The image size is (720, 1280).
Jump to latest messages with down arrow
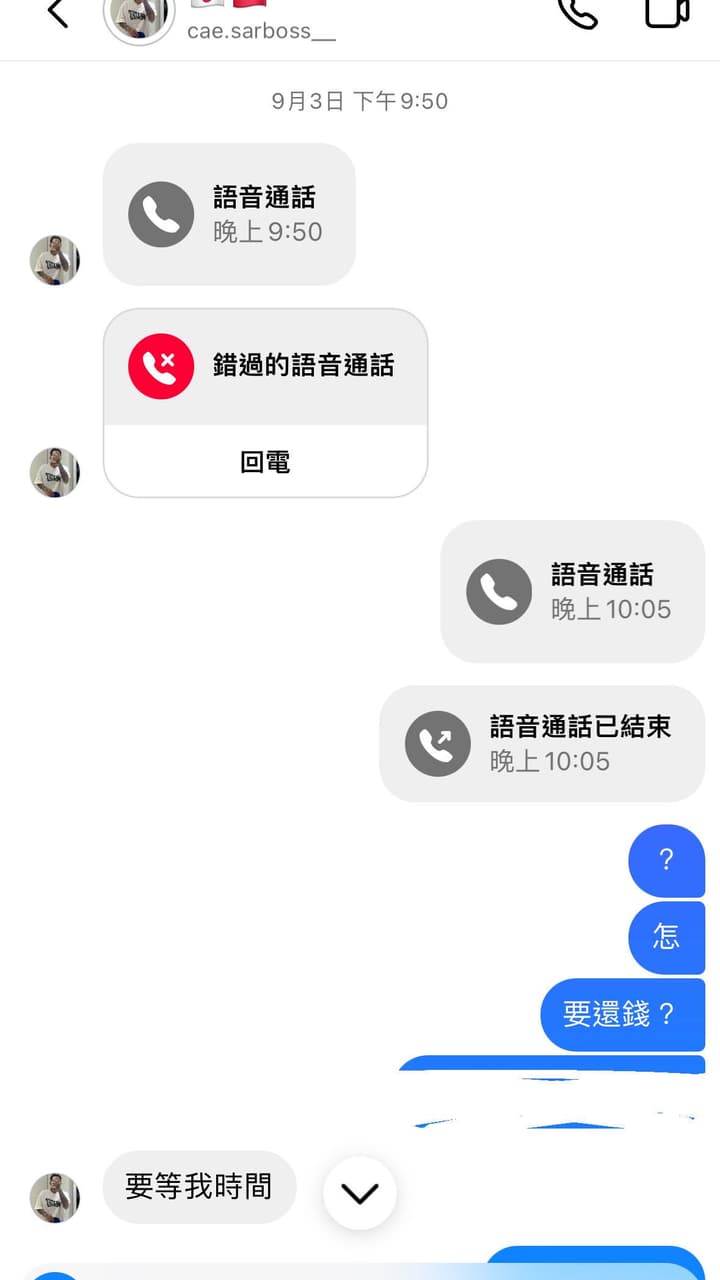[x=360, y=1193]
